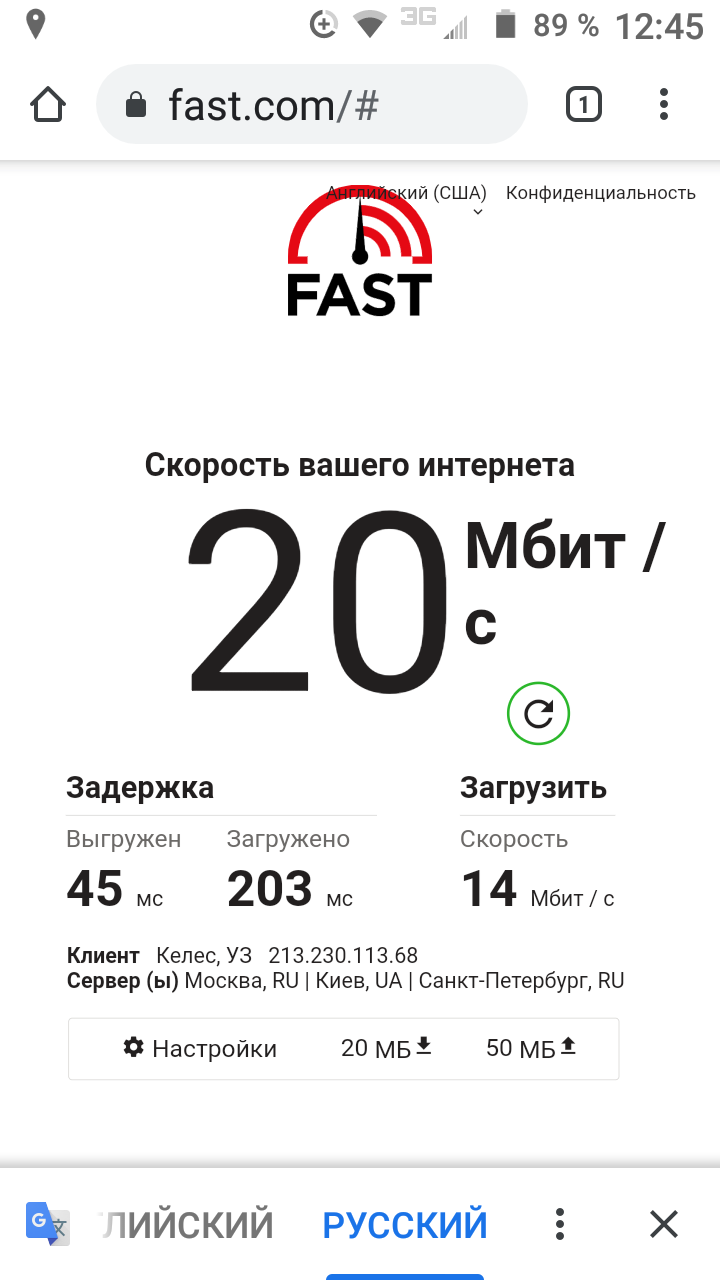Screen dimensions: 720x1280
Task: Open the Конфиденциальность link
Action: (x=600, y=193)
